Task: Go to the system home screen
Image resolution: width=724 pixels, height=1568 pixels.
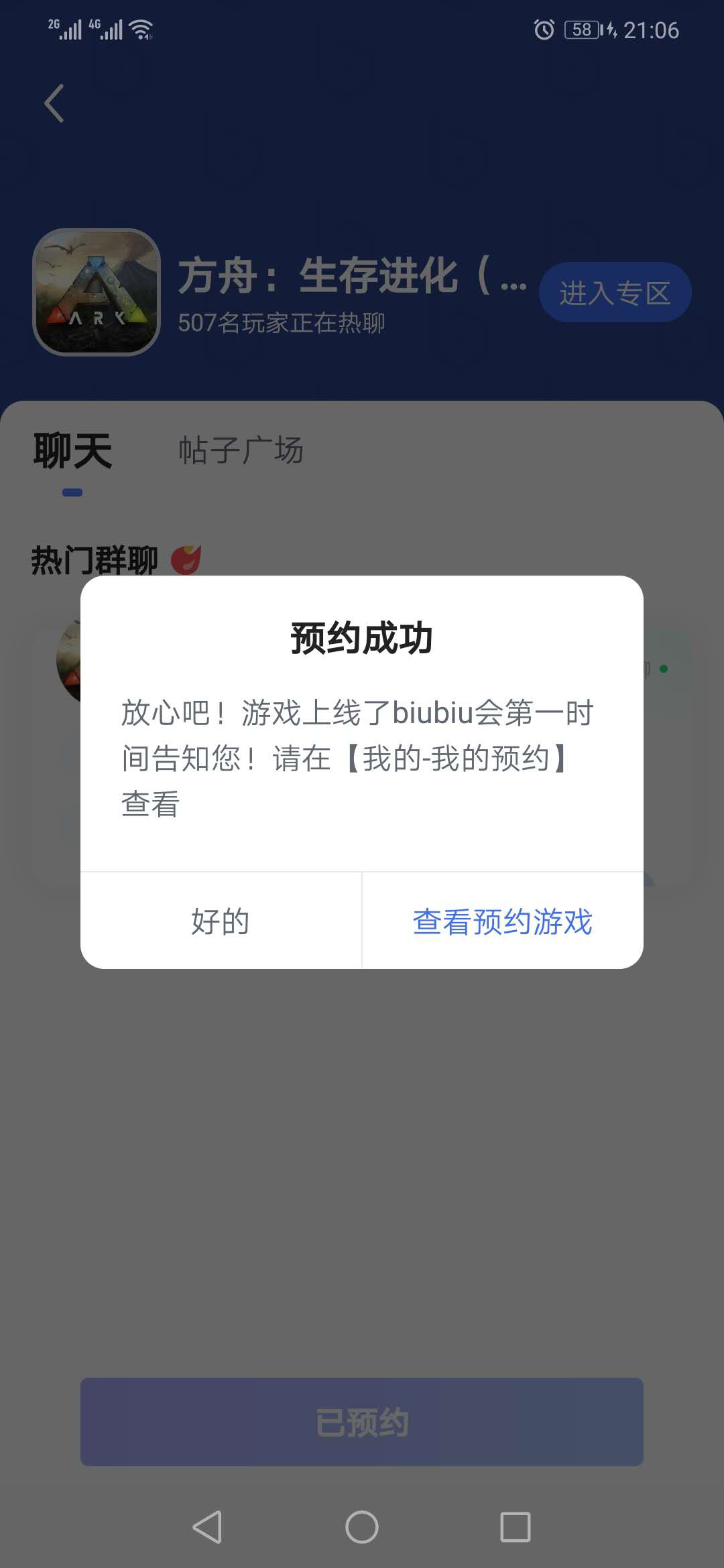Action: click(x=362, y=1527)
